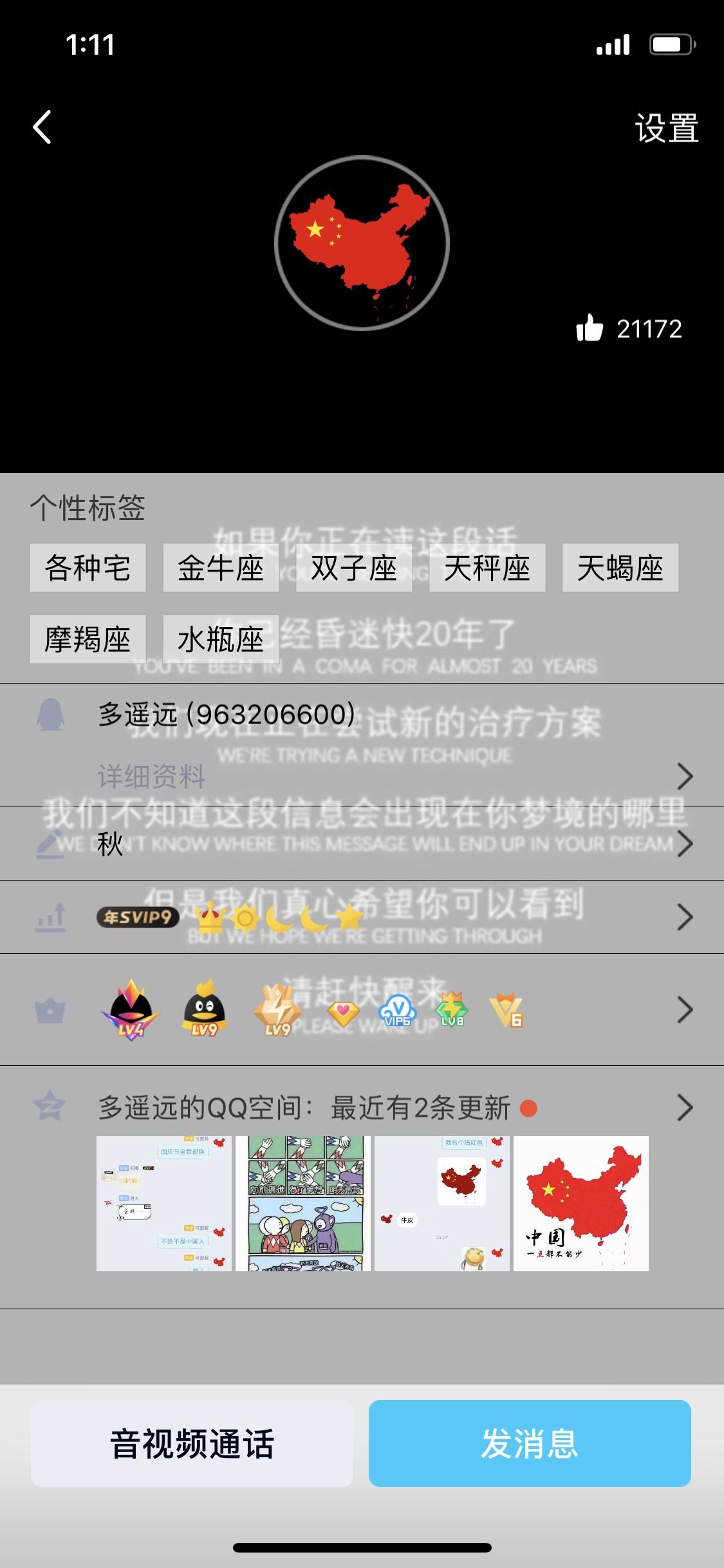This screenshot has width=724, height=1568.
Task: Go back using the top-left arrow
Action: 42,127
